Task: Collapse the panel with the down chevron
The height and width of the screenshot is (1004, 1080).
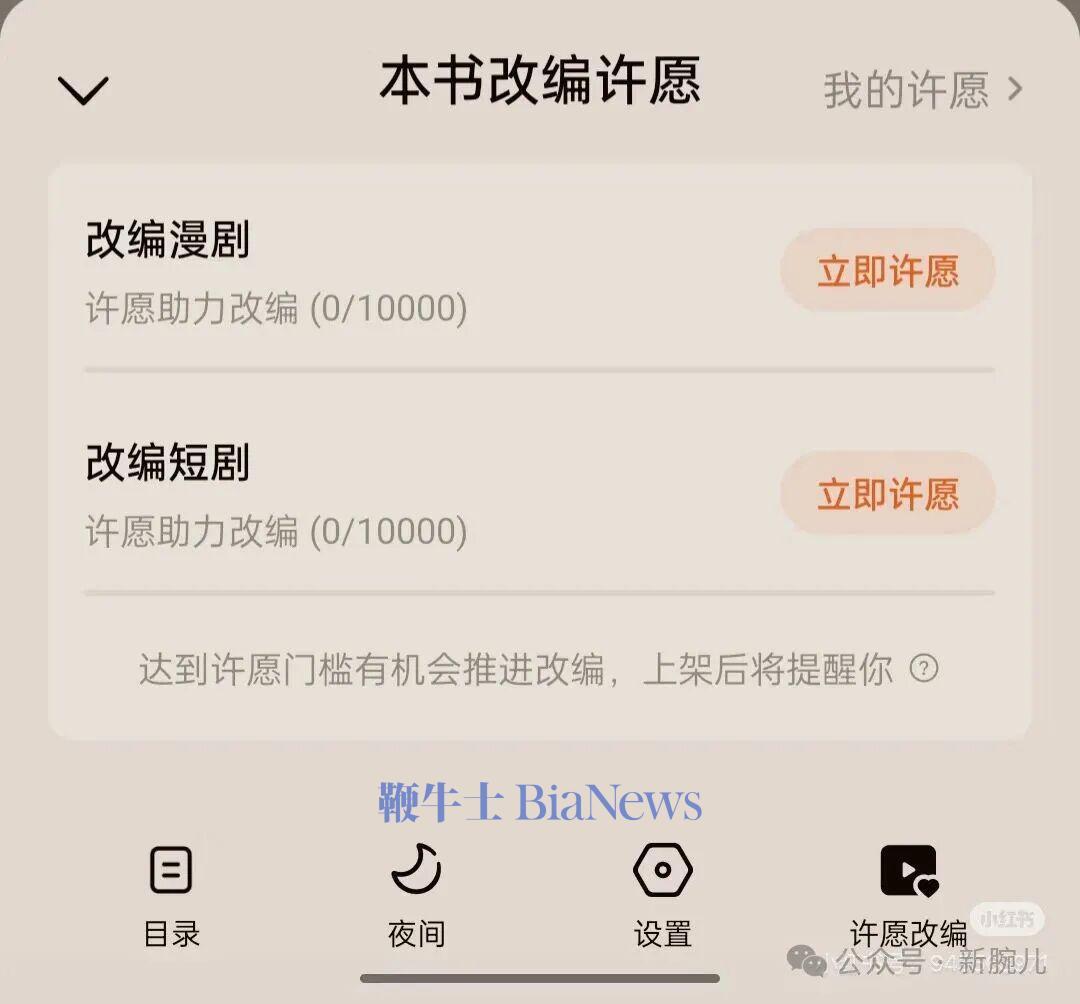Action: (x=83, y=91)
